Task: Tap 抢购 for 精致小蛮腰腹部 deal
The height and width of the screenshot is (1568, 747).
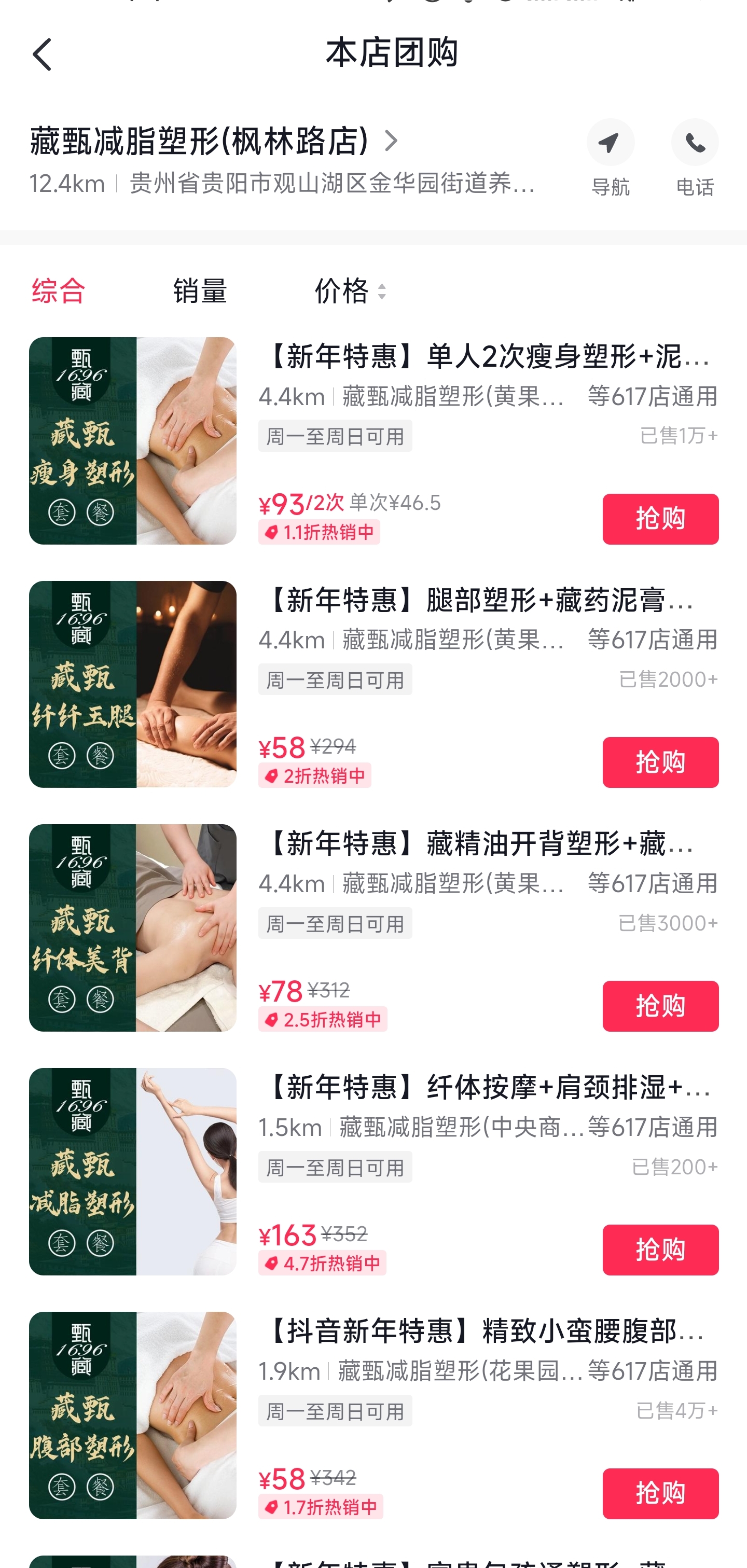Action: coord(660,1493)
